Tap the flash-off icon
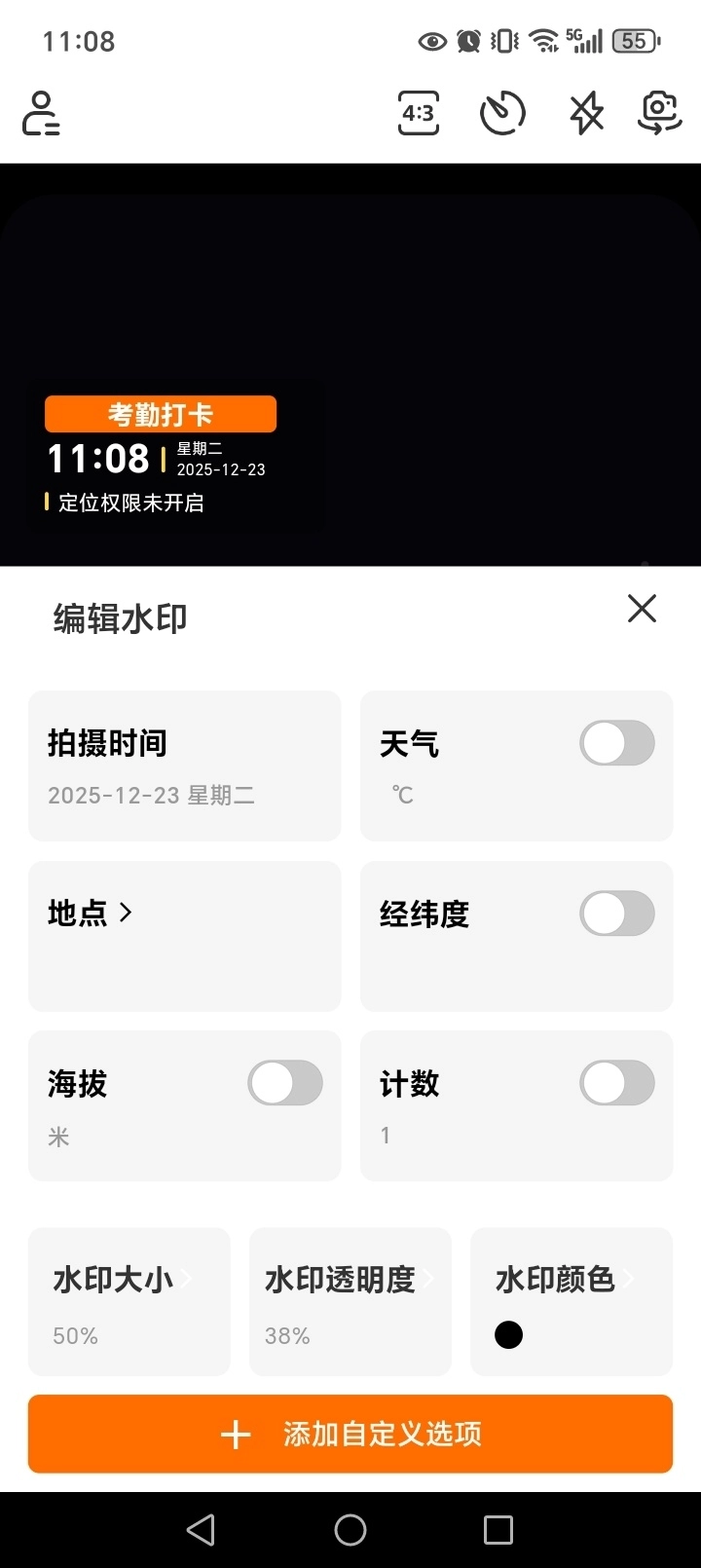Screen dimensions: 701x1568 (x=586, y=114)
